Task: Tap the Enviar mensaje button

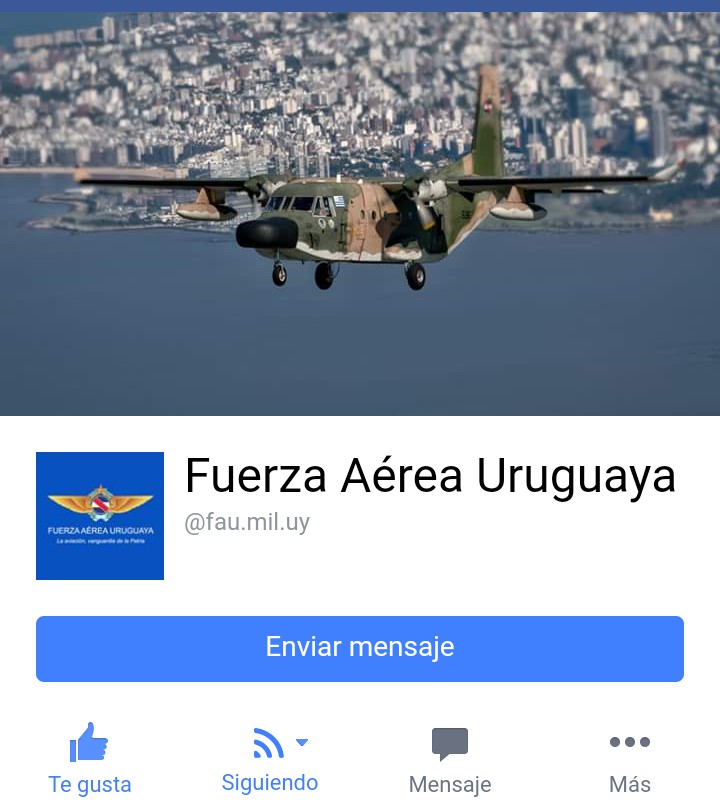Action: (x=360, y=648)
